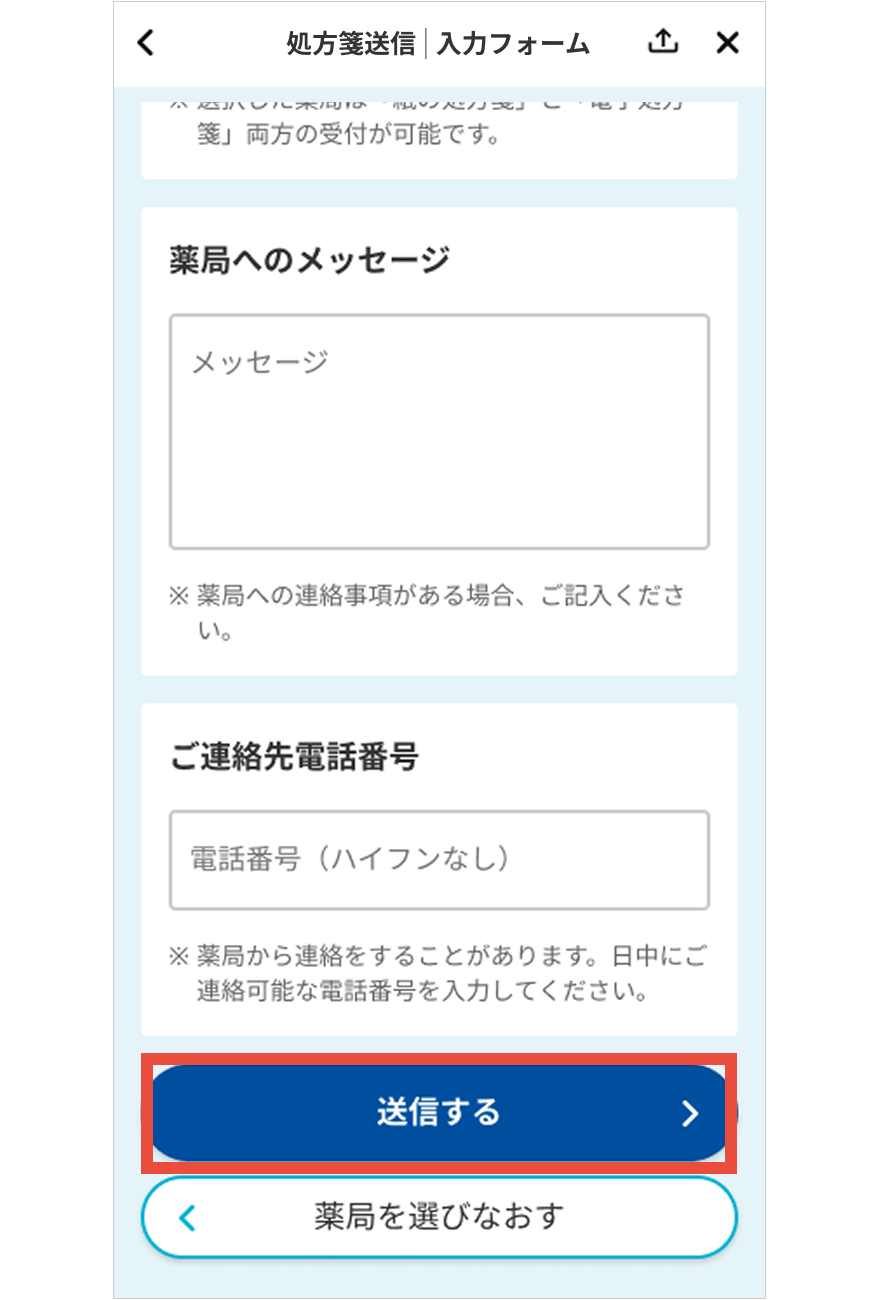Tap the 電話番号 input field

click(x=439, y=860)
